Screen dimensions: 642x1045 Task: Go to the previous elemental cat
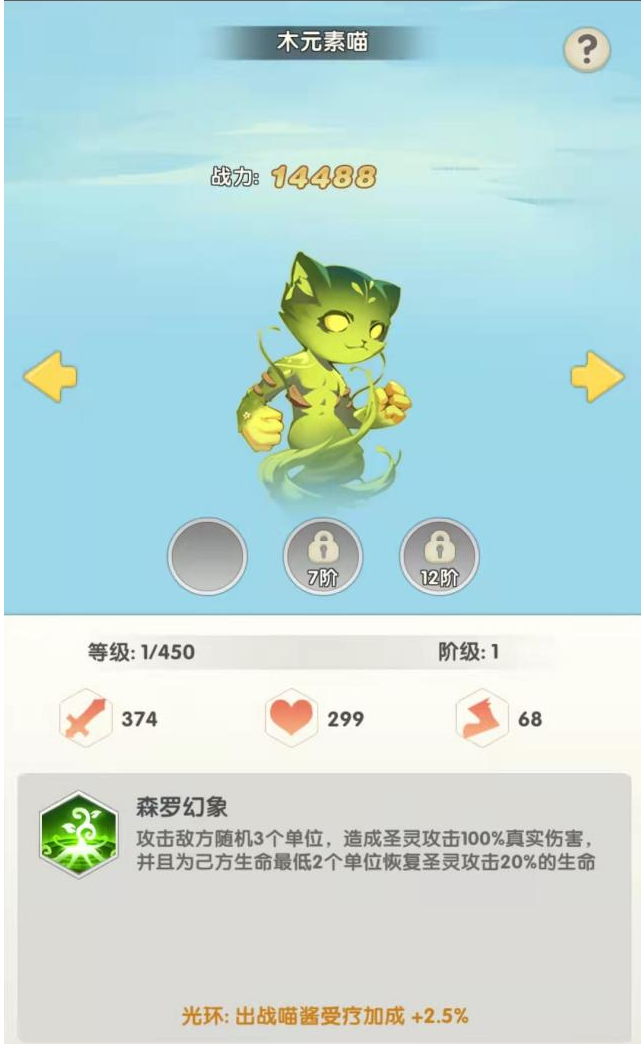point(50,377)
